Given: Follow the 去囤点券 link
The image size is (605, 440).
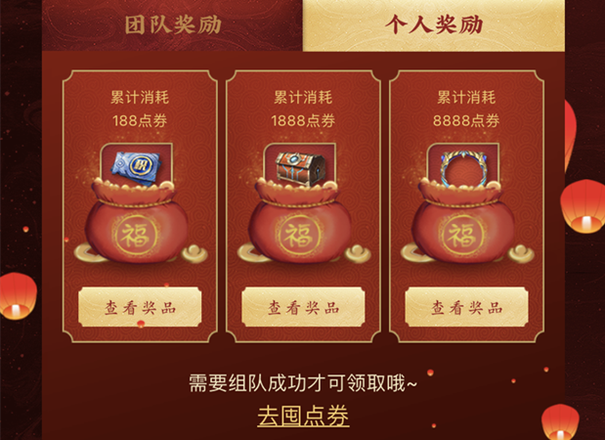Looking at the screenshot, I should pyautogui.click(x=302, y=413).
